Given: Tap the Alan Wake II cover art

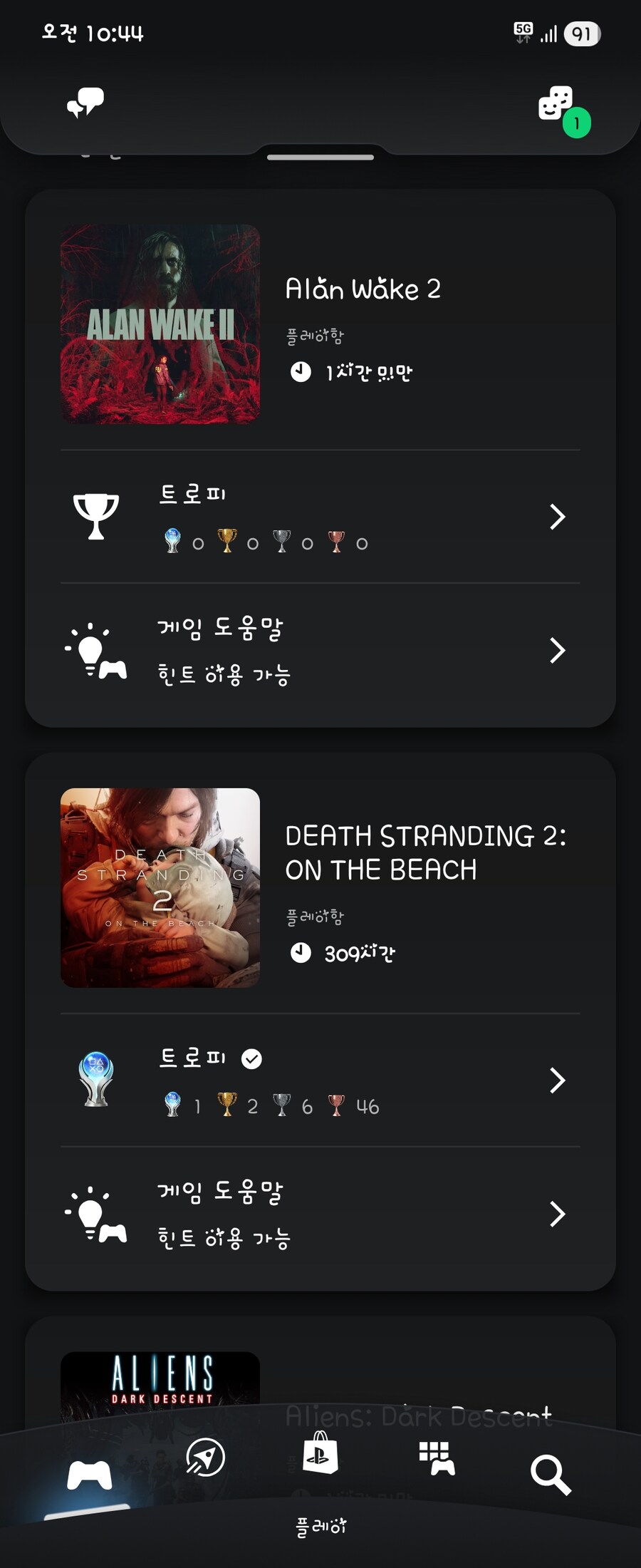Looking at the screenshot, I should click(x=160, y=324).
